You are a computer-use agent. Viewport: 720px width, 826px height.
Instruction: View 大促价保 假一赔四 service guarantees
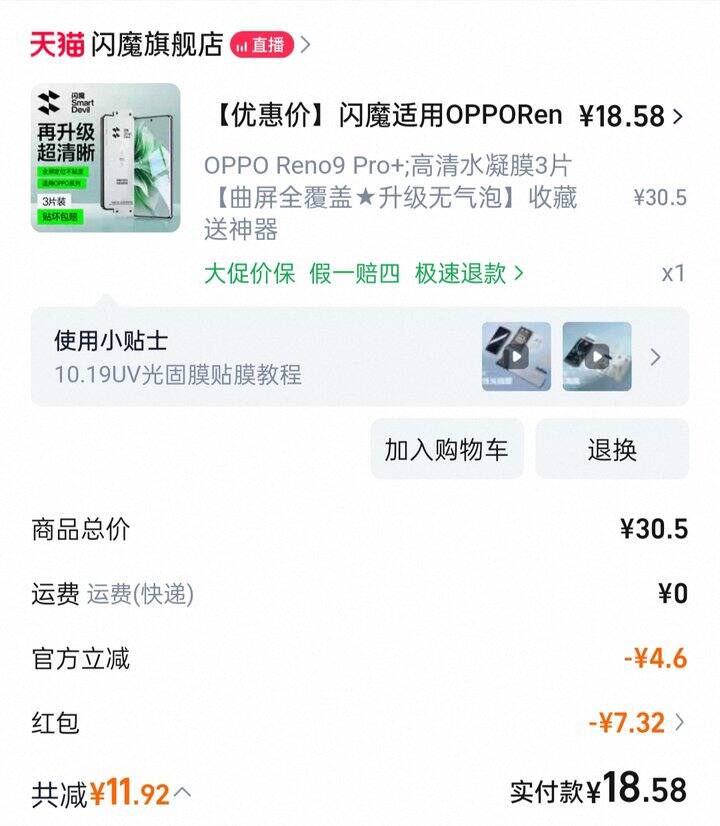(364, 273)
